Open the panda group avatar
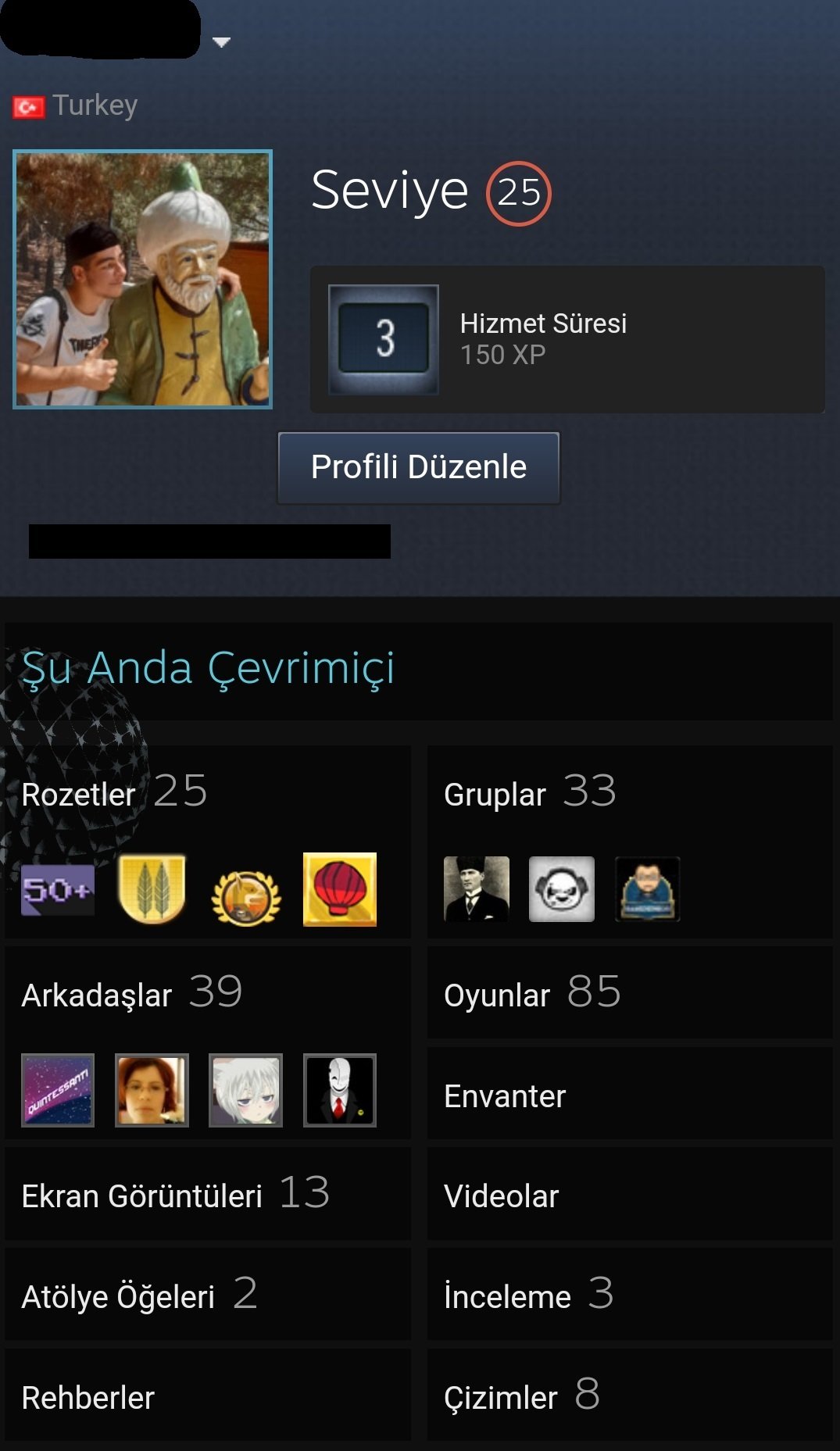Screen dimensions: 840x1451 coord(562,889)
